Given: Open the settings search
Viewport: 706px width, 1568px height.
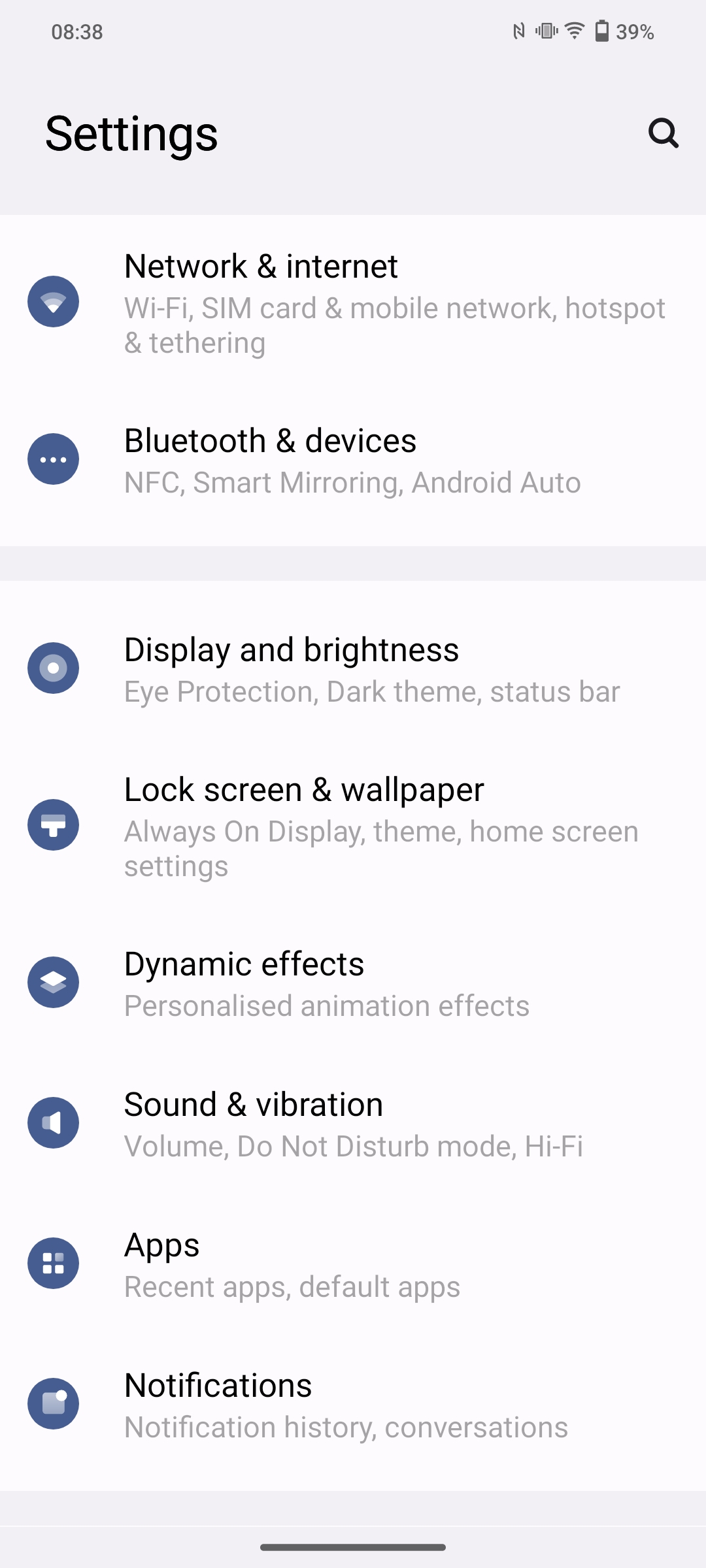Looking at the screenshot, I should tap(663, 133).
